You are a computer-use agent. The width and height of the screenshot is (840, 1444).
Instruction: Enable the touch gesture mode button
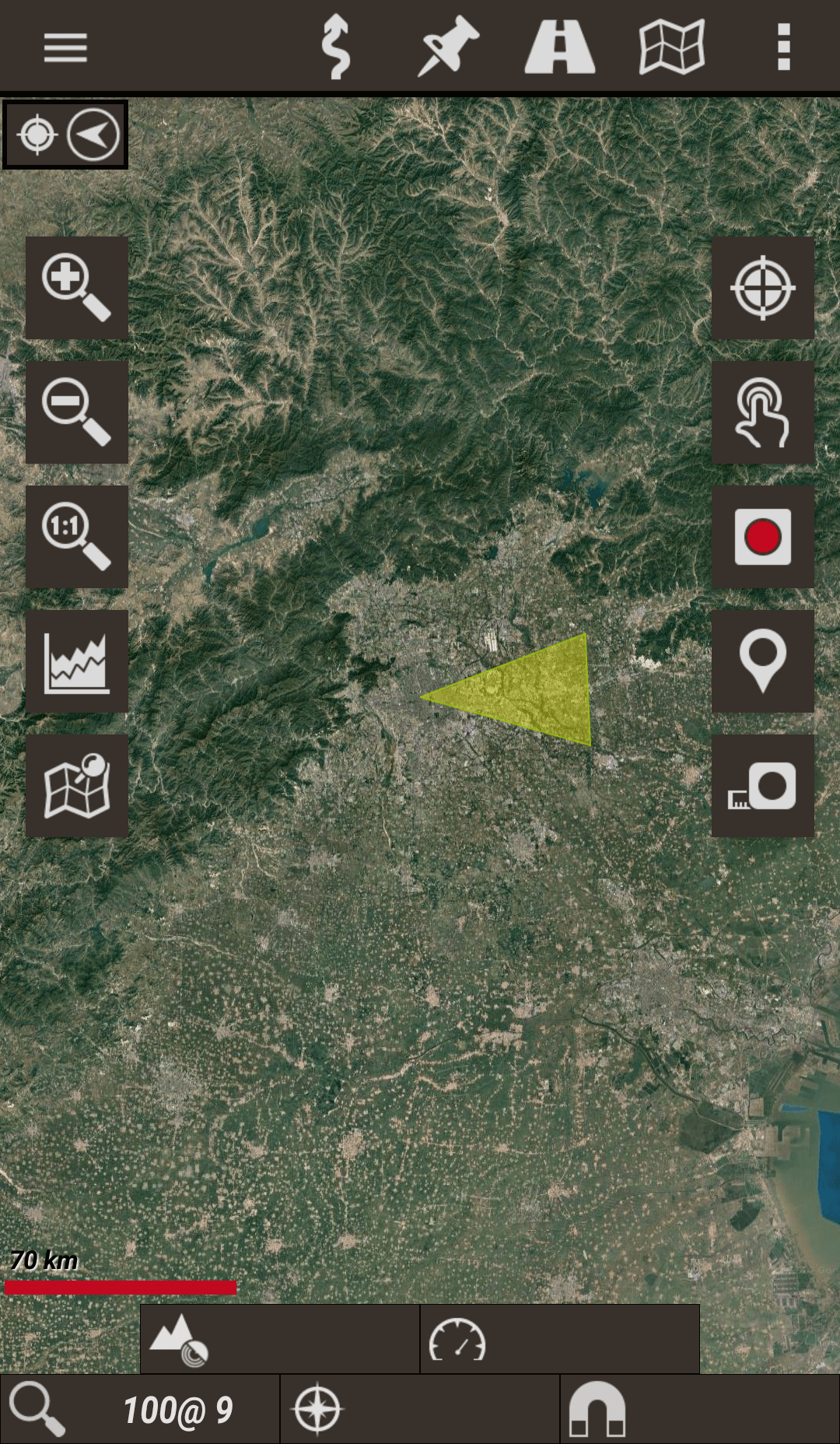pos(763,412)
